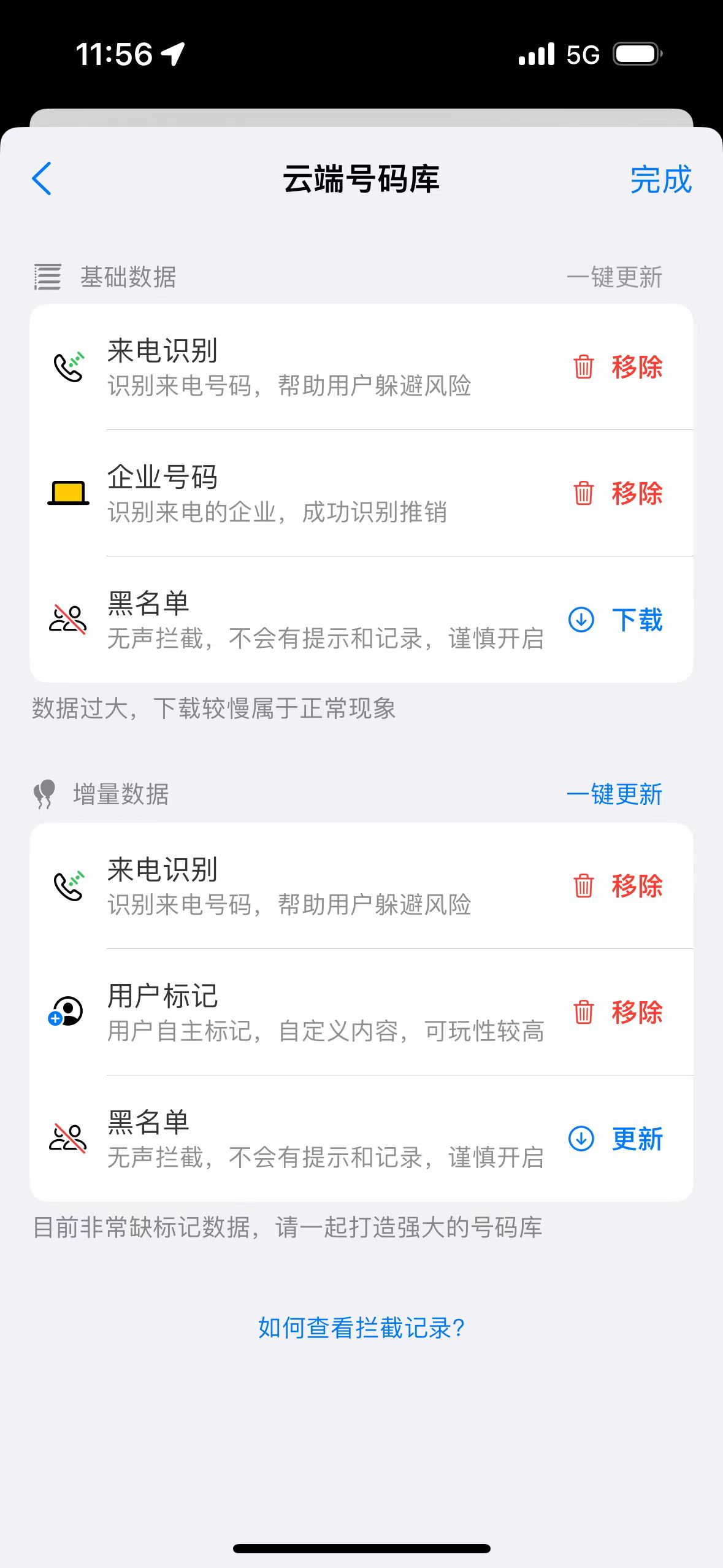Open the link 如何查看拦截记录?
Image resolution: width=723 pixels, height=1568 pixels.
(361, 1329)
